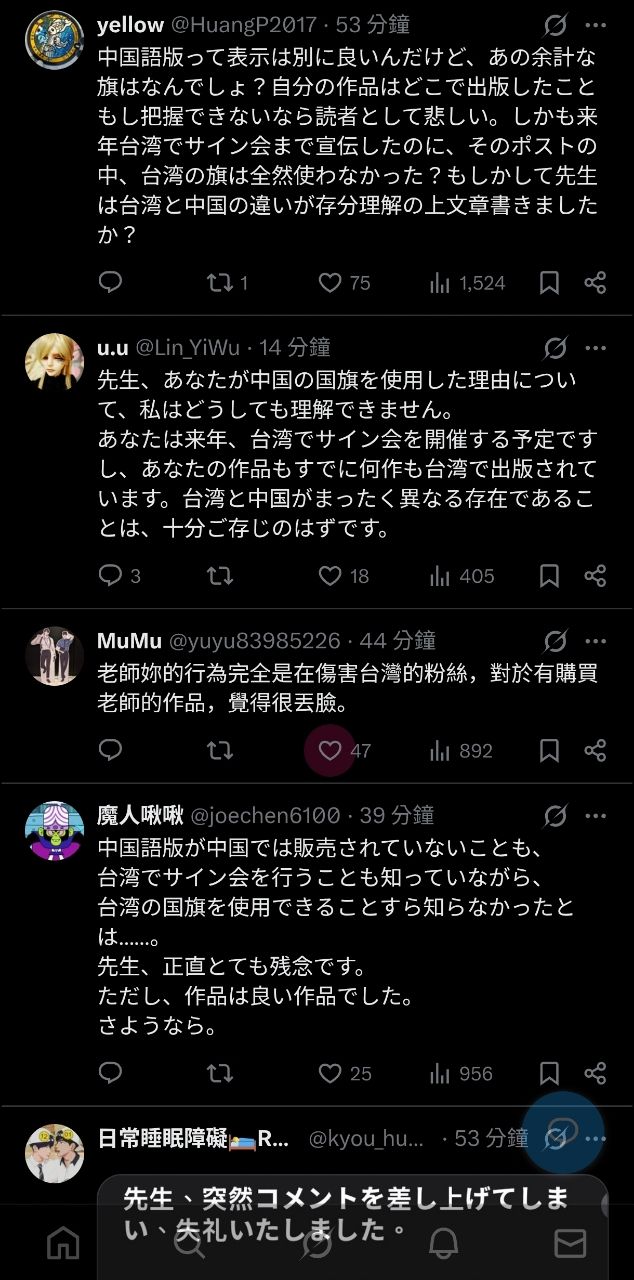The height and width of the screenshot is (1280, 634).
Task: Compose a new reply with floating button
Action: tap(563, 1133)
